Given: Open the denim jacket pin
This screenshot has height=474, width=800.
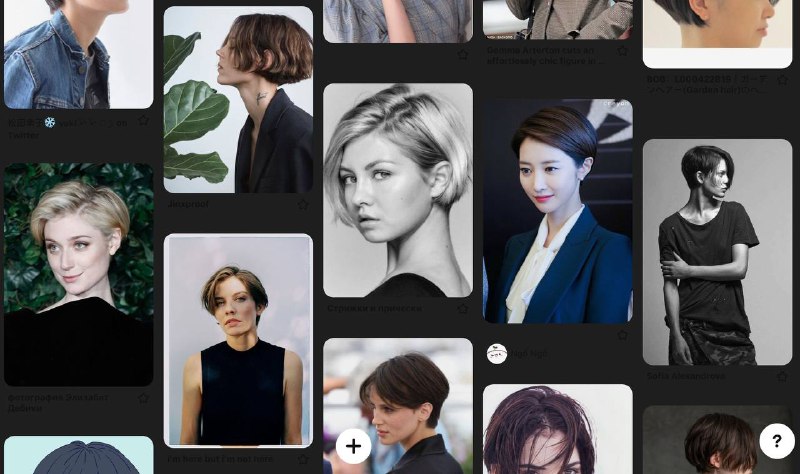Looking at the screenshot, I should [x=79, y=53].
